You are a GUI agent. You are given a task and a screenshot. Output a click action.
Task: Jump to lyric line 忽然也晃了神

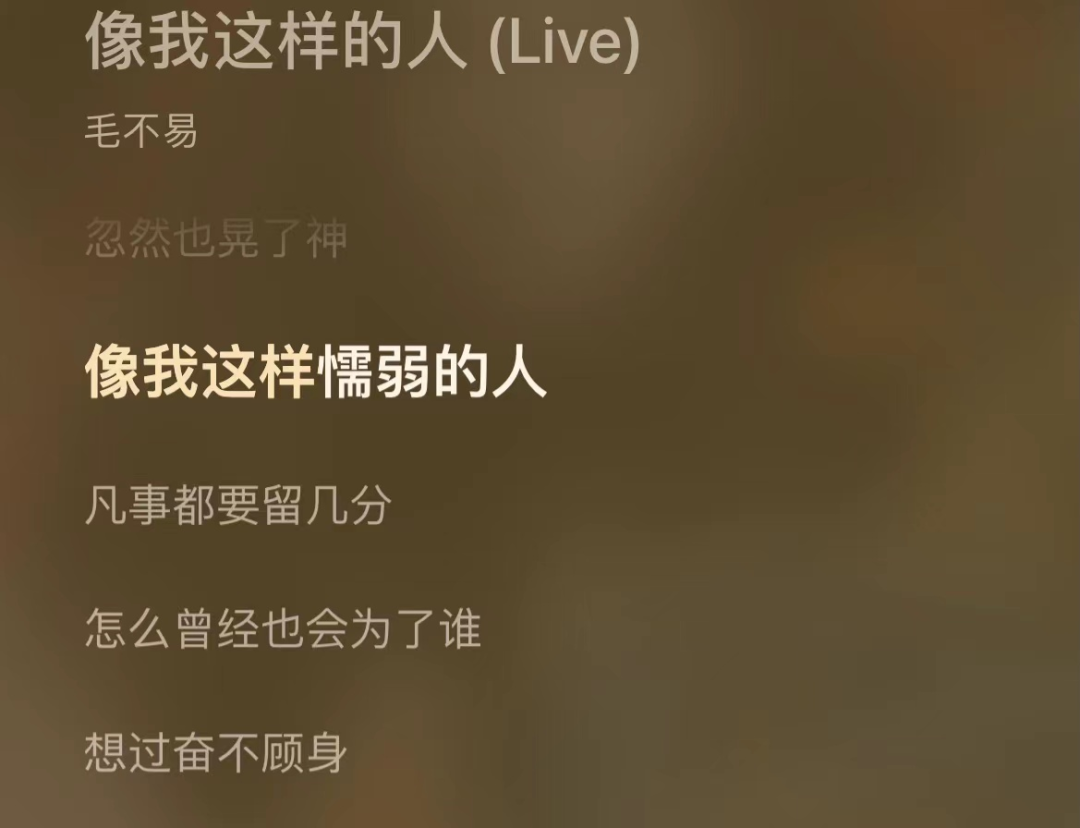[216, 240]
